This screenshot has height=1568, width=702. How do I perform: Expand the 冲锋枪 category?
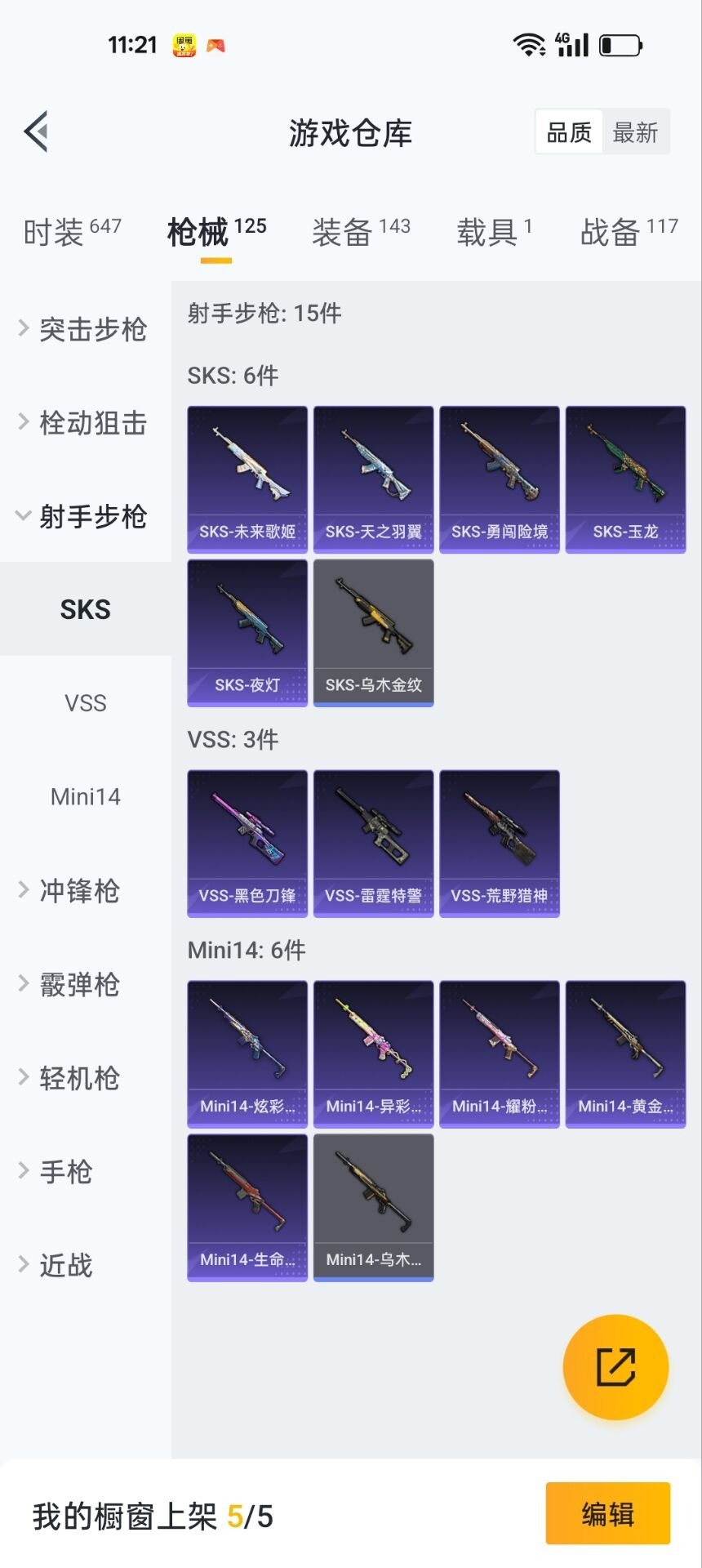click(73, 890)
